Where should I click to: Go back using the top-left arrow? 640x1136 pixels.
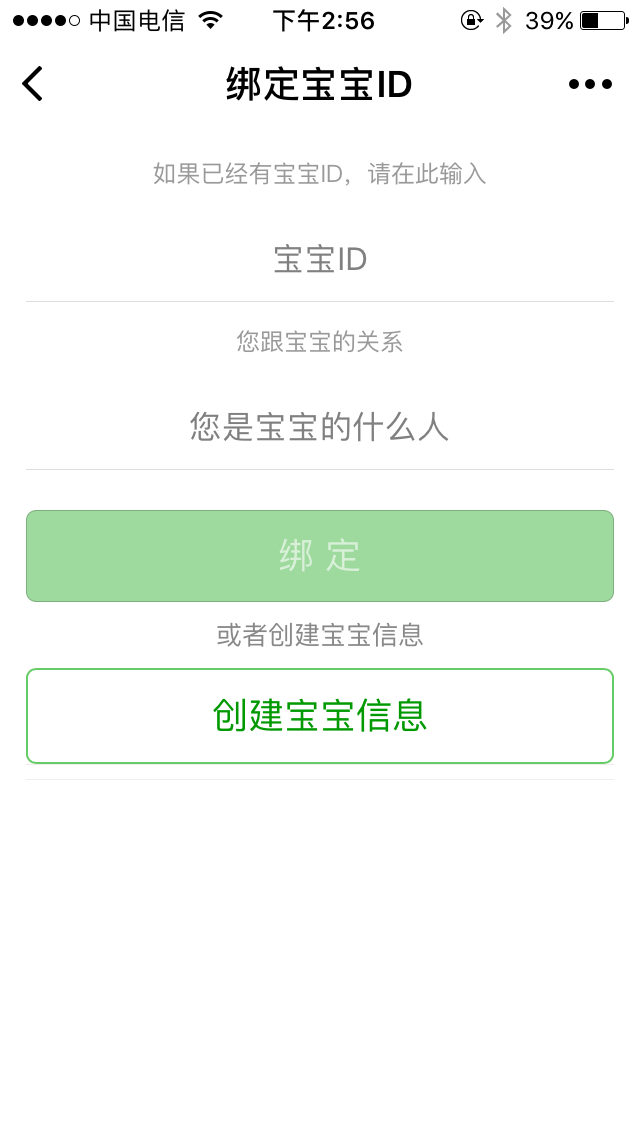[33, 83]
